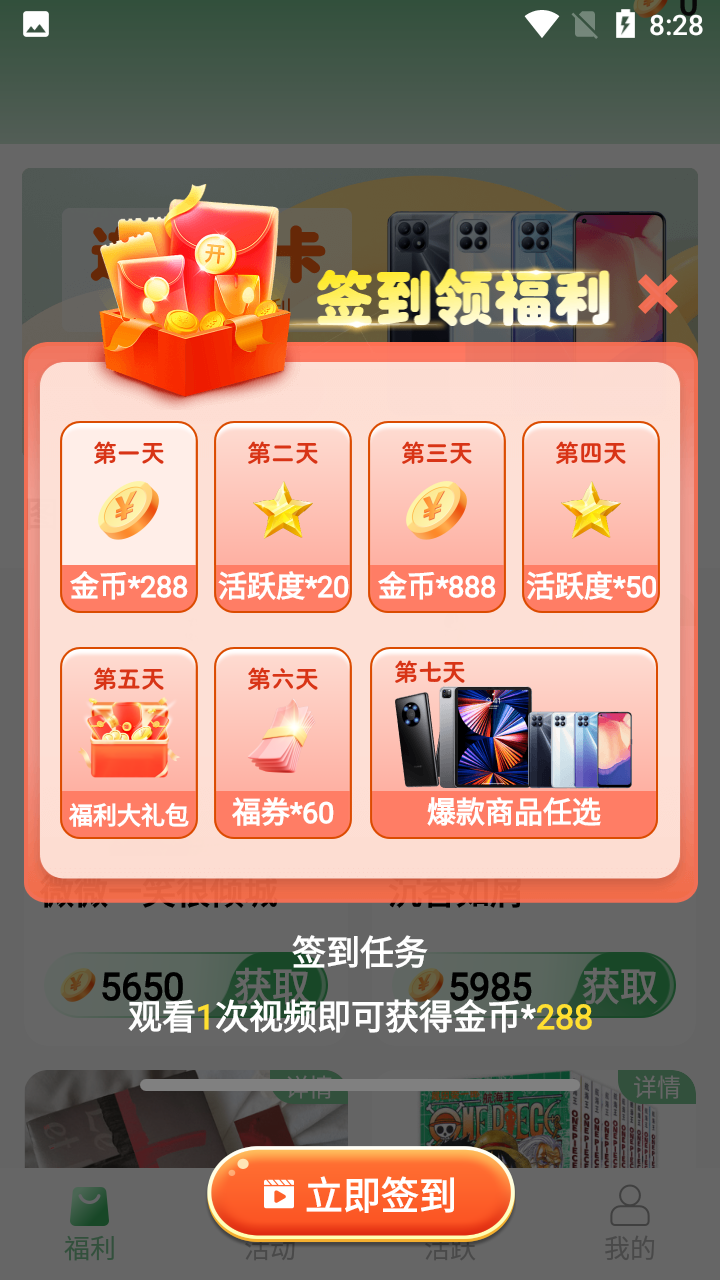The width and height of the screenshot is (720, 1280).
Task: Click the star icon on the 第四天 card
Action: [x=590, y=511]
